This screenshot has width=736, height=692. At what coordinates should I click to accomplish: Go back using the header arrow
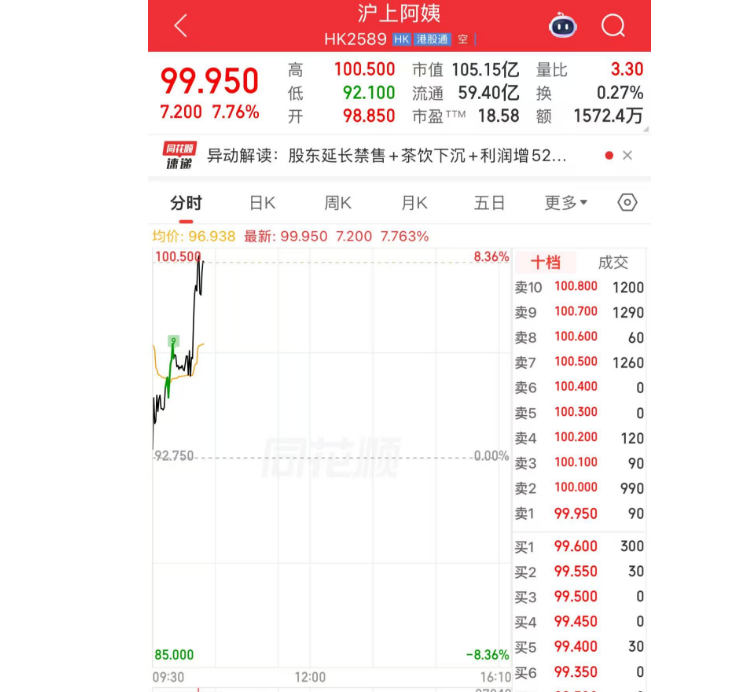click(x=181, y=26)
